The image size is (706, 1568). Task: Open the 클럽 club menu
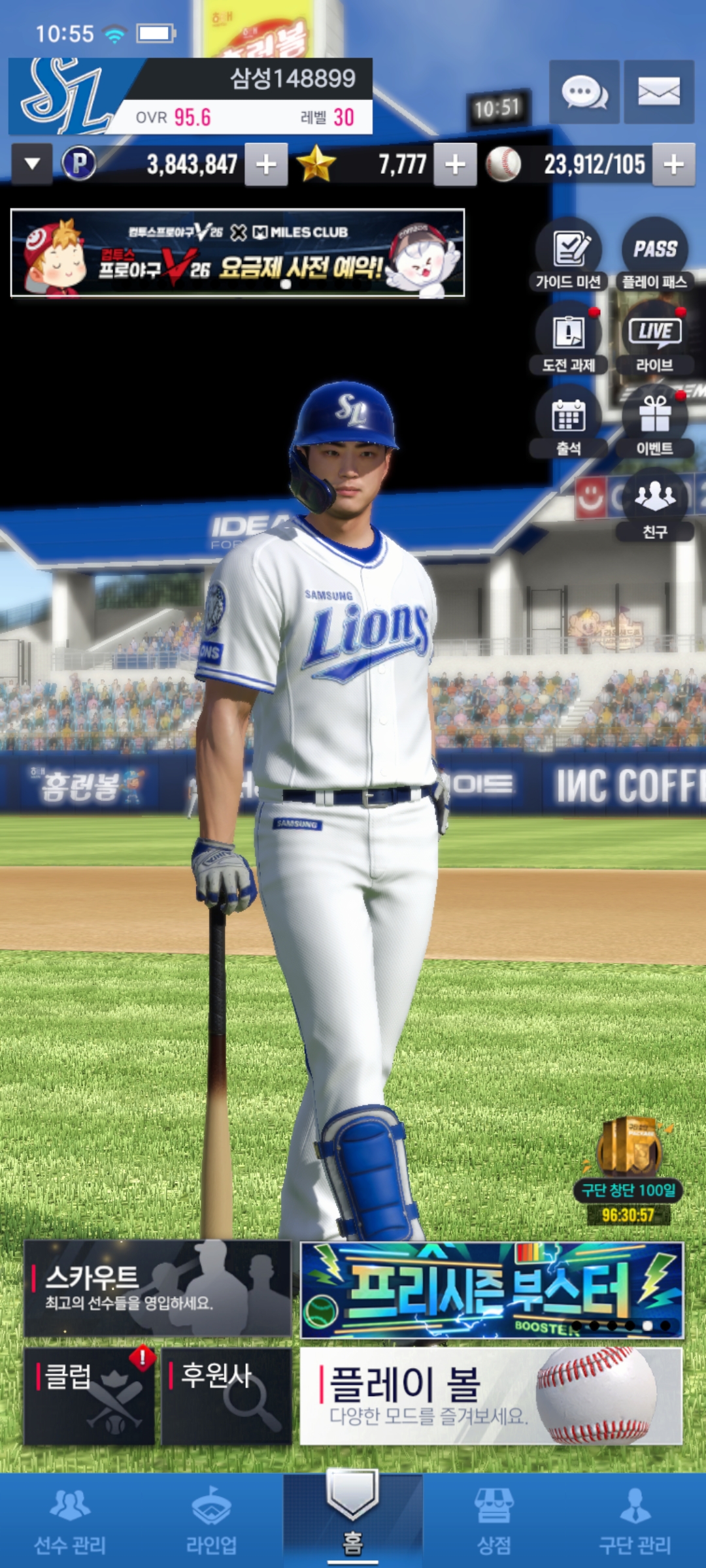tap(89, 1396)
